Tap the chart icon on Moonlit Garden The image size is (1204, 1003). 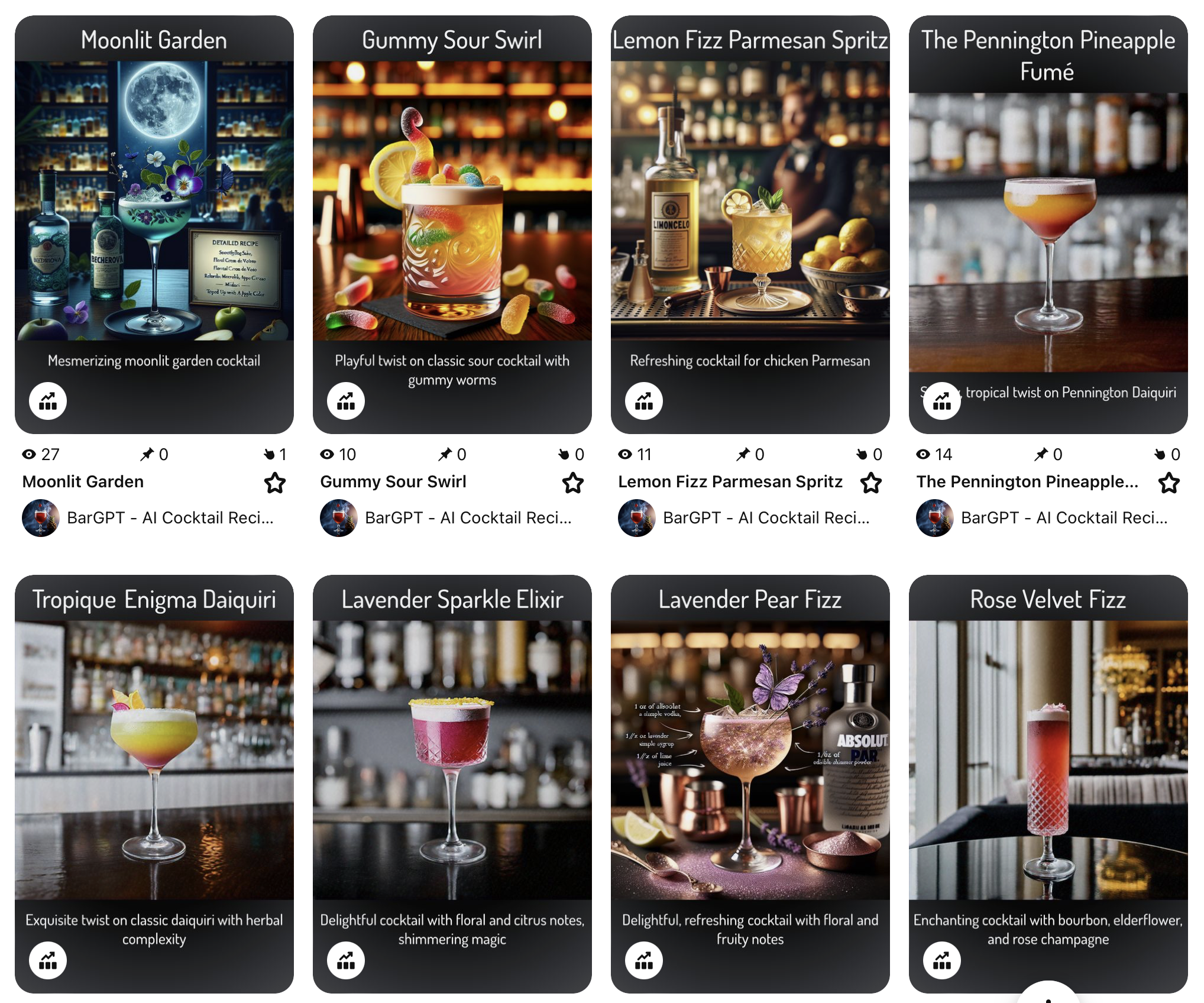pyautogui.click(x=48, y=401)
